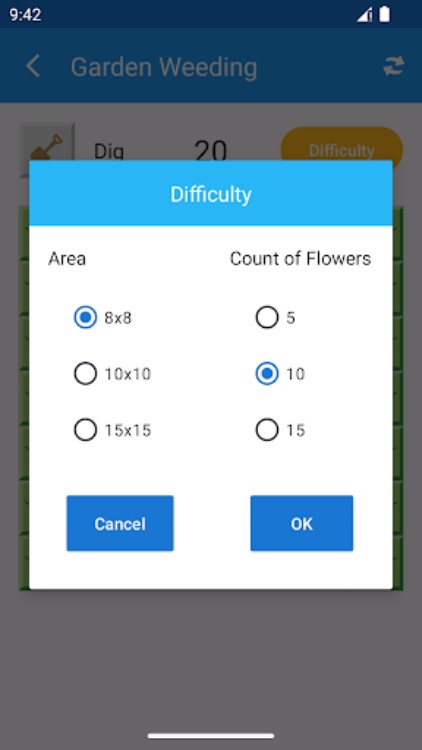Image resolution: width=422 pixels, height=750 pixels.
Task: Confirm difficulty with OK
Action: tap(302, 523)
